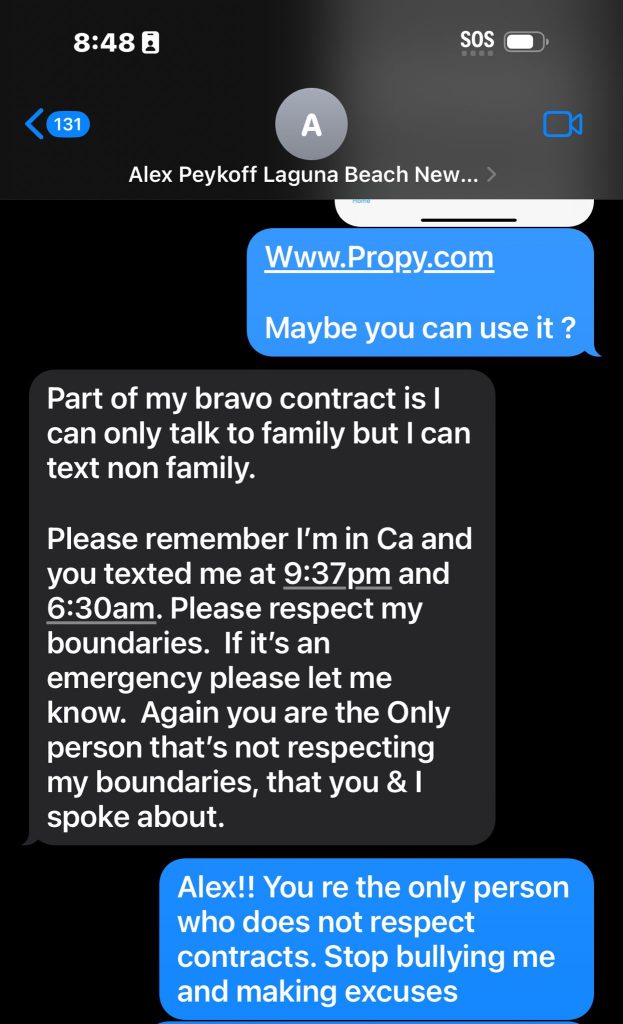The height and width of the screenshot is (1024, 623).
Task: Open the image attachment preview
Action: (x=464, y=210)
